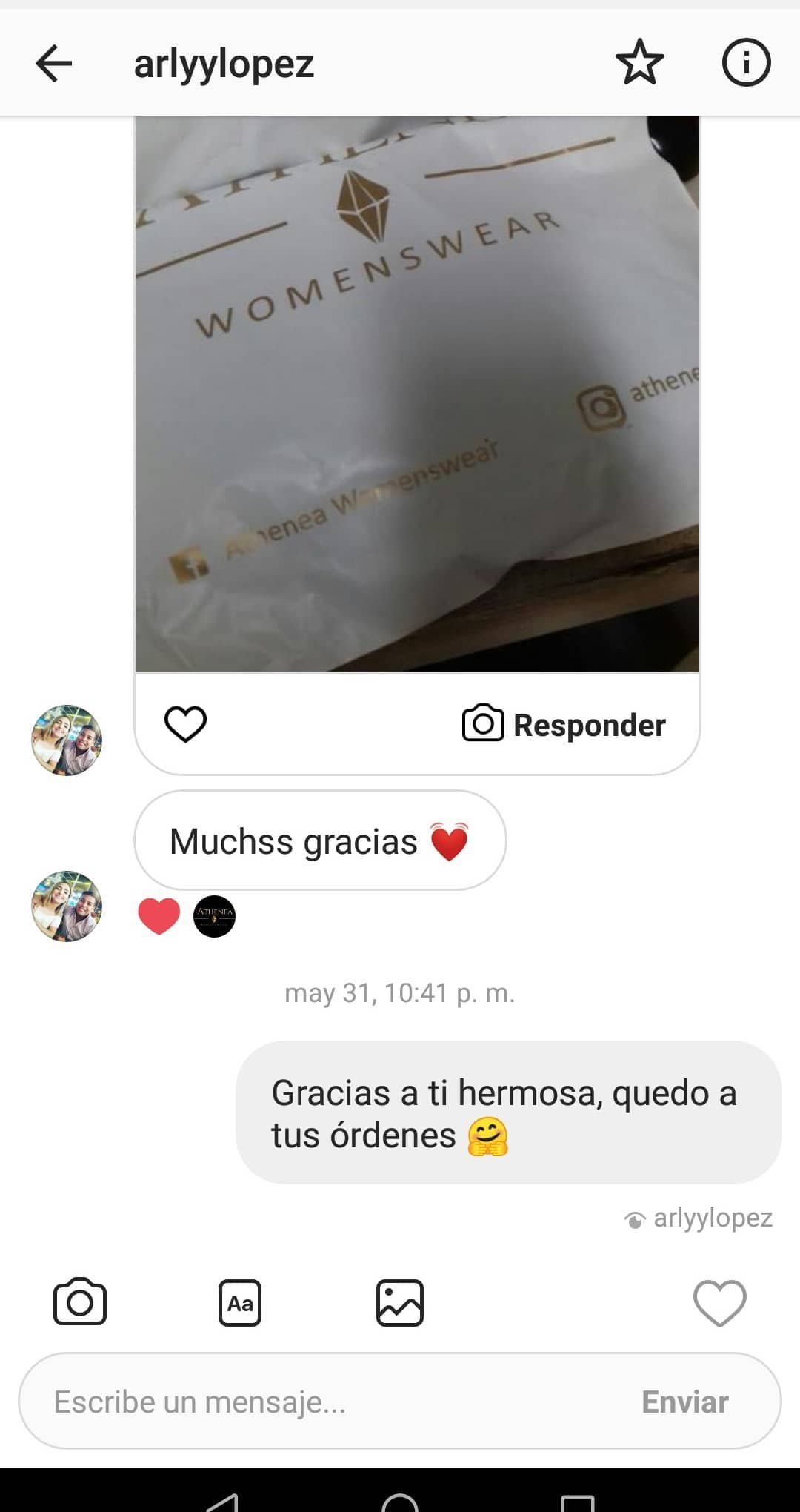The width and height of the screenshot is (800, 1512).
Task: Open the shared Athenea Womenswear story photo
Action: 417,393
